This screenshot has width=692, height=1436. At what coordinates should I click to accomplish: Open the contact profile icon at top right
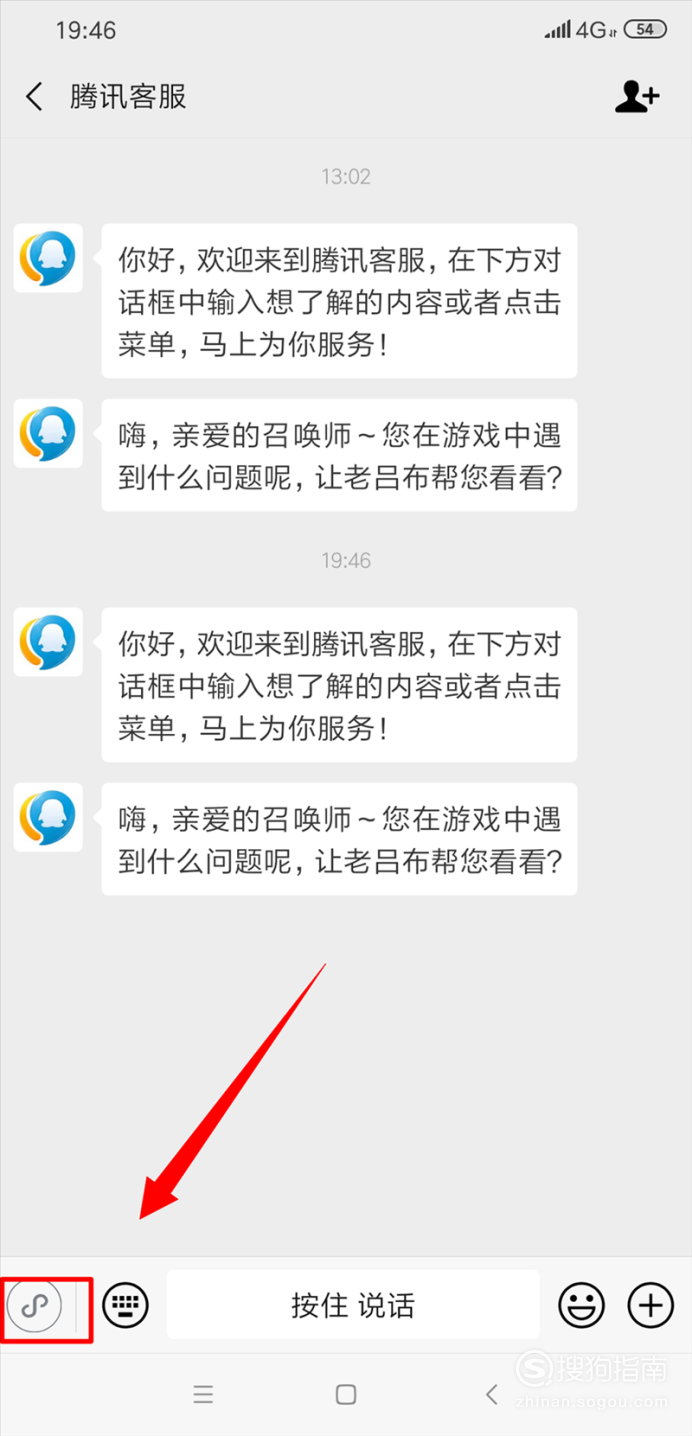pos(637,96)
